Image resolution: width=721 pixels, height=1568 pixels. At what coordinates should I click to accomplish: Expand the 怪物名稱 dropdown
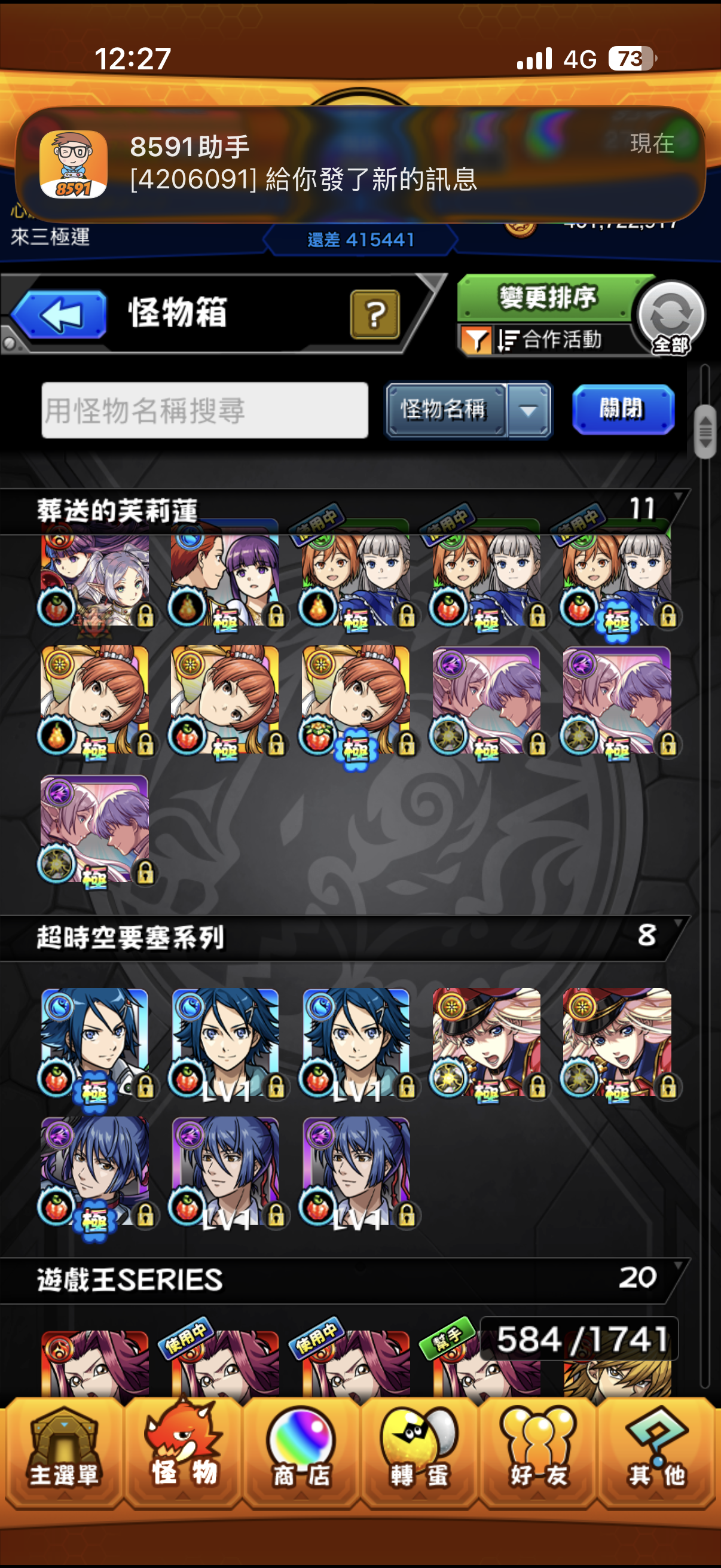[x=528, y=410]
